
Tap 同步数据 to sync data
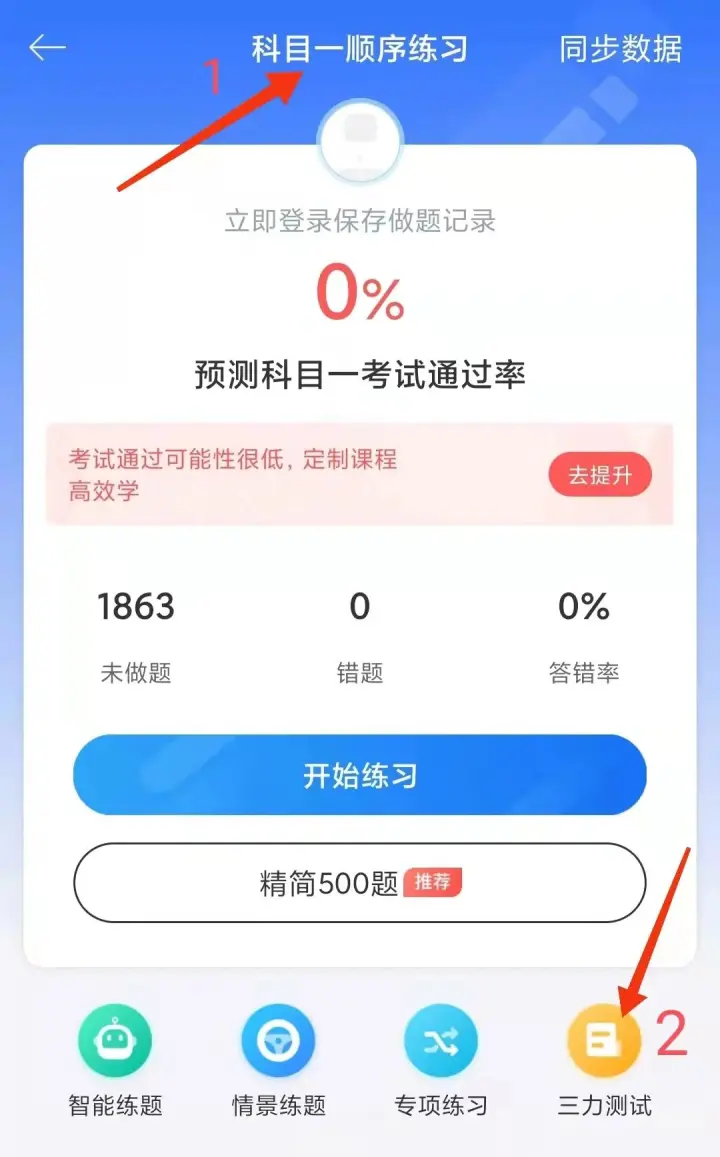pyautogui.click(x=620, y=49)
